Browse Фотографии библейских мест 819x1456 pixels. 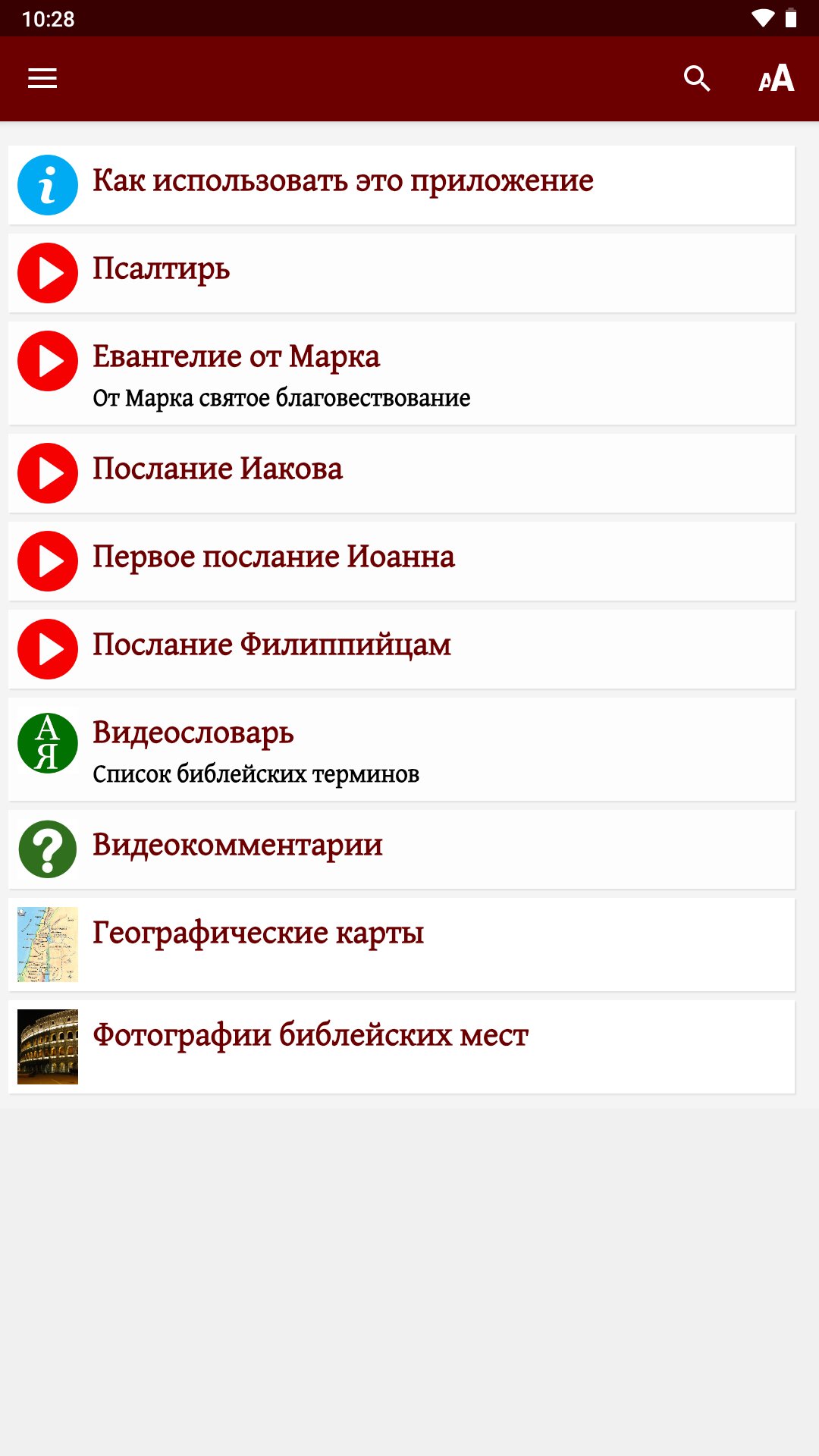pos(402,1046)
